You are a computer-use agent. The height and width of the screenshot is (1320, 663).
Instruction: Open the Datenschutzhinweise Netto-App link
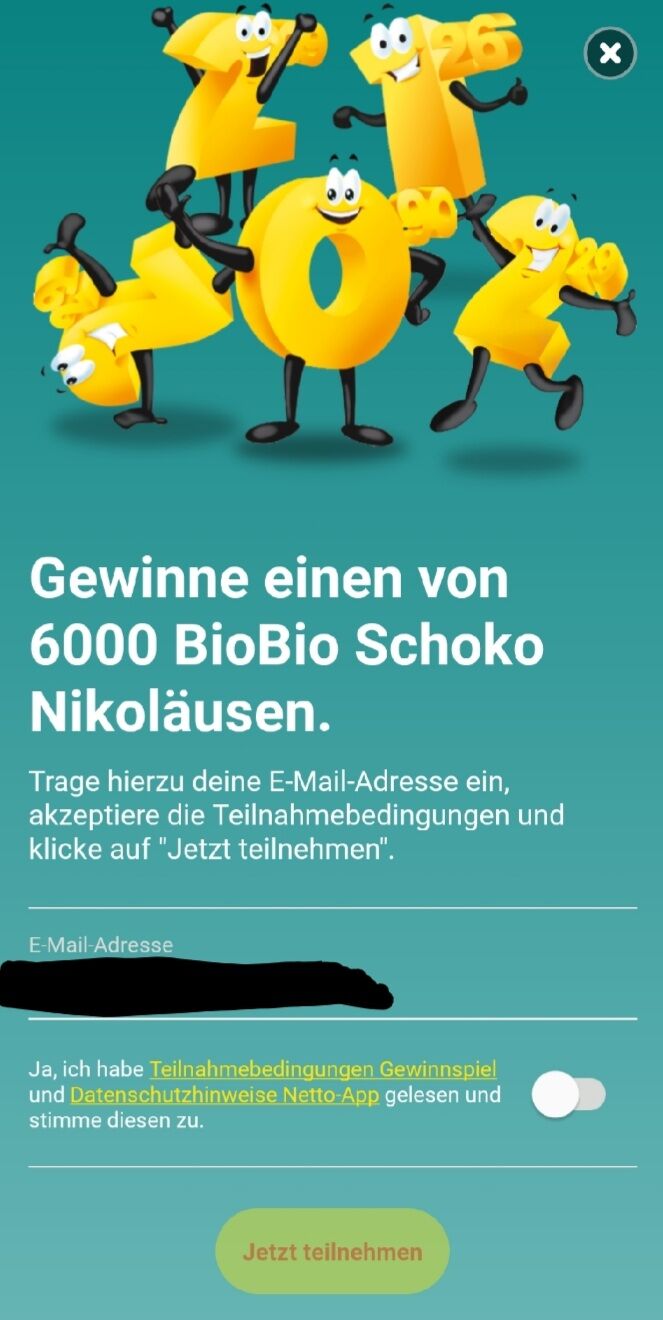[225, 1095]
